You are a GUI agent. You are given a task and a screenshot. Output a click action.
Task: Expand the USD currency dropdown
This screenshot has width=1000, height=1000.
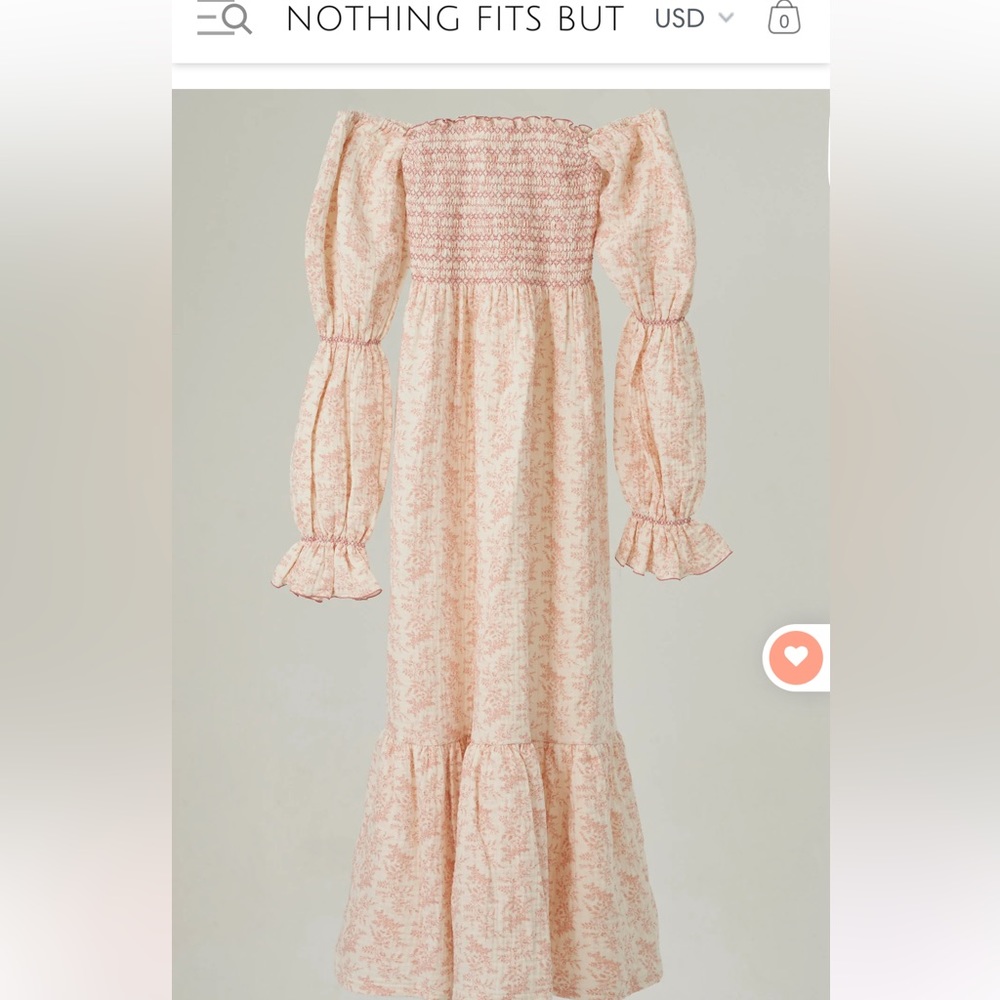694,18
